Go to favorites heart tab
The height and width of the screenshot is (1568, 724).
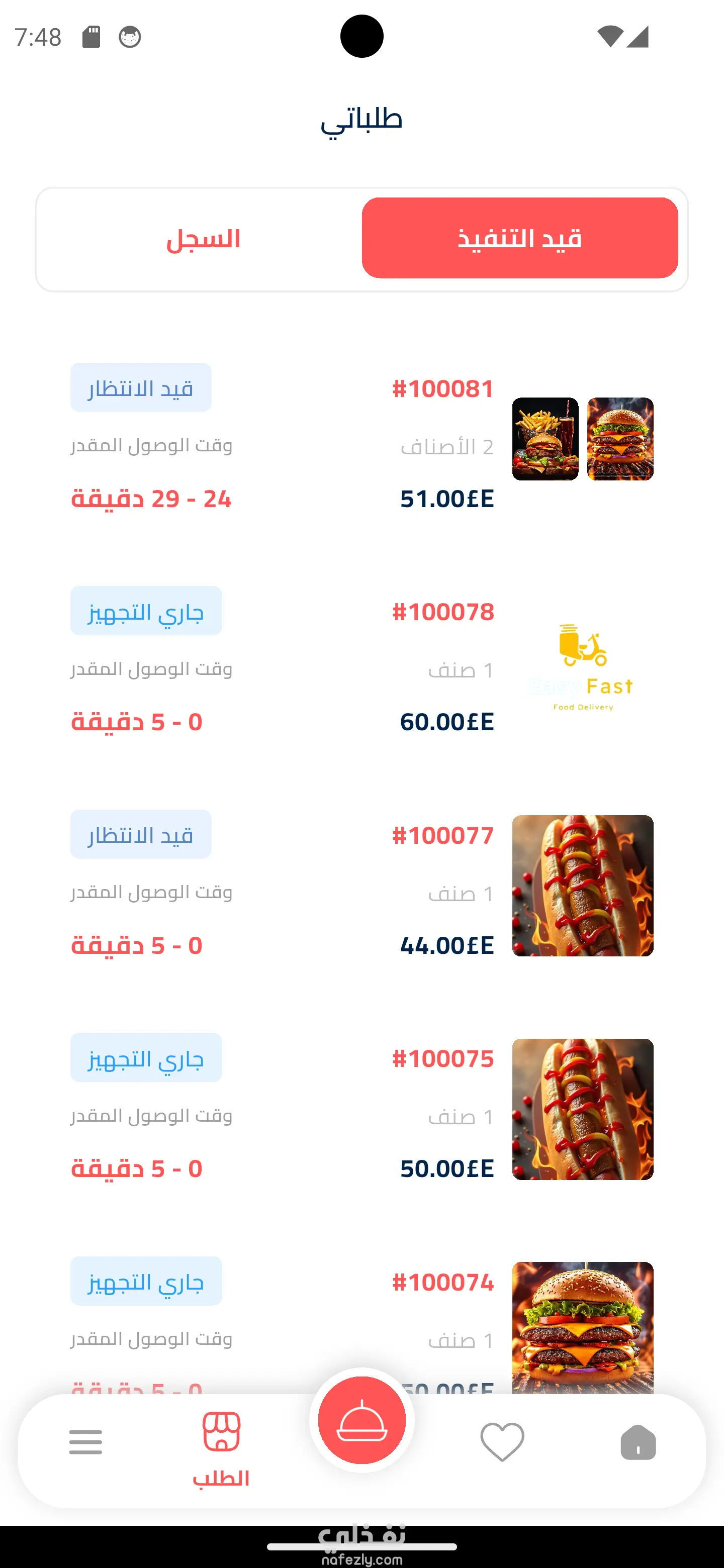click(x=502, y=1442)
